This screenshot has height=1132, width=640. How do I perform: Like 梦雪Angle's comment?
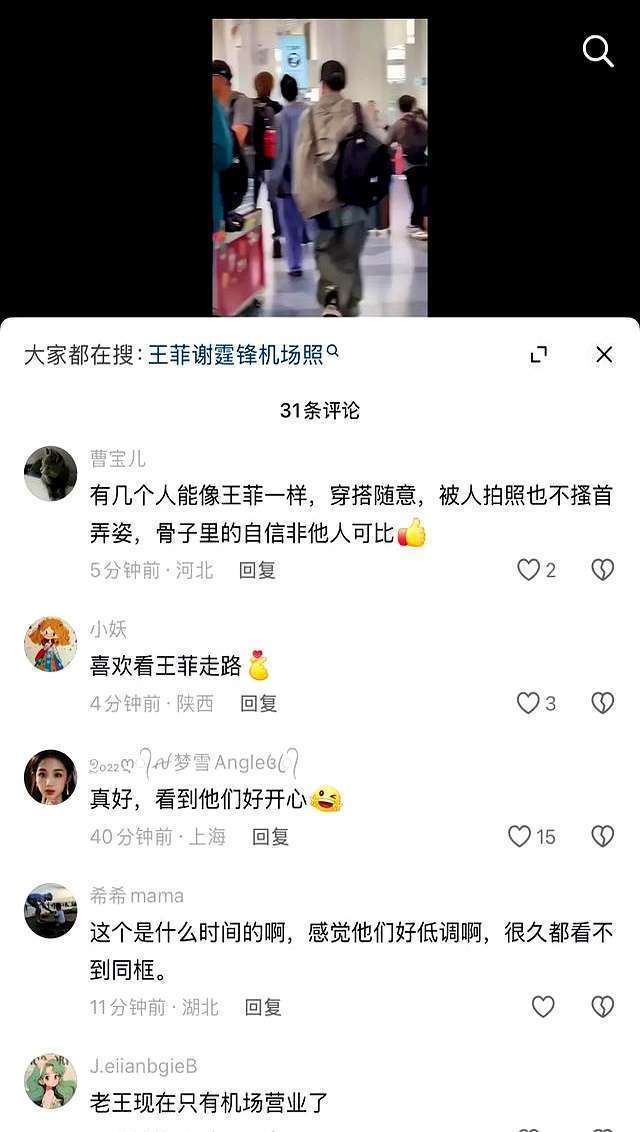(520, 836)
